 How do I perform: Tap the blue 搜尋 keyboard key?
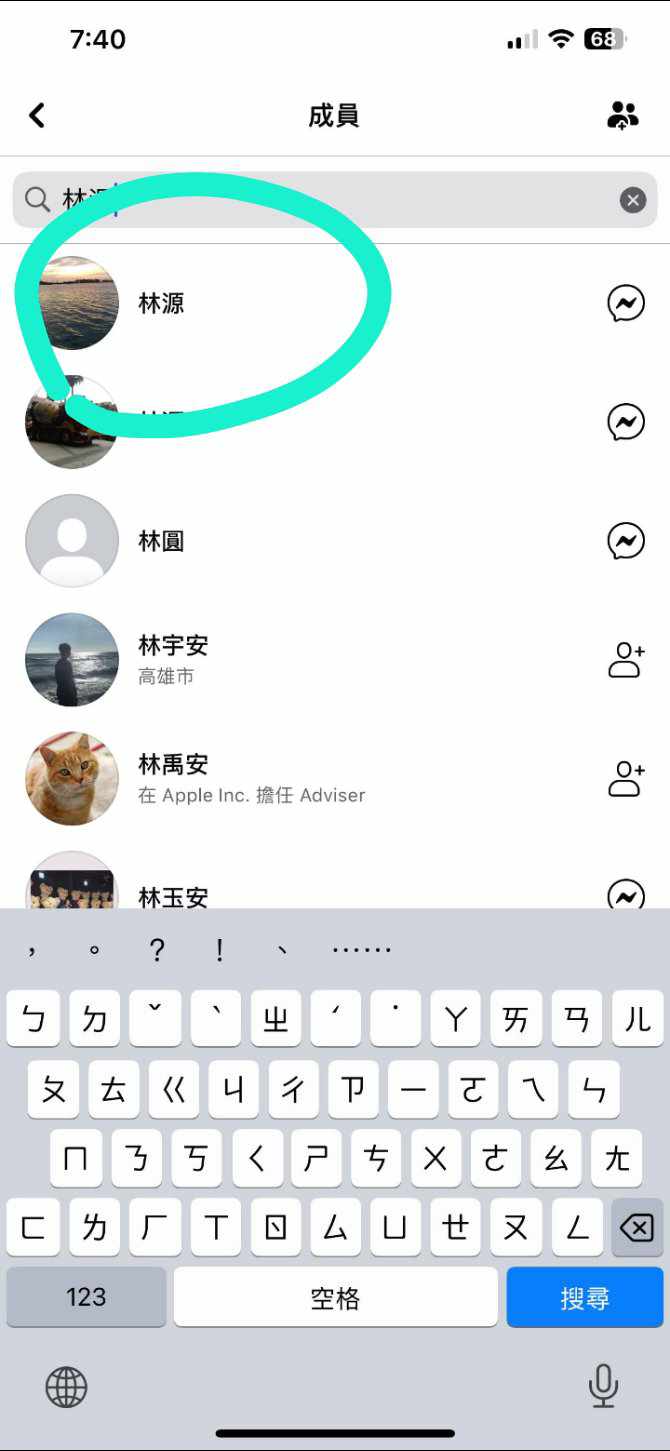[x=584, y=1297]
